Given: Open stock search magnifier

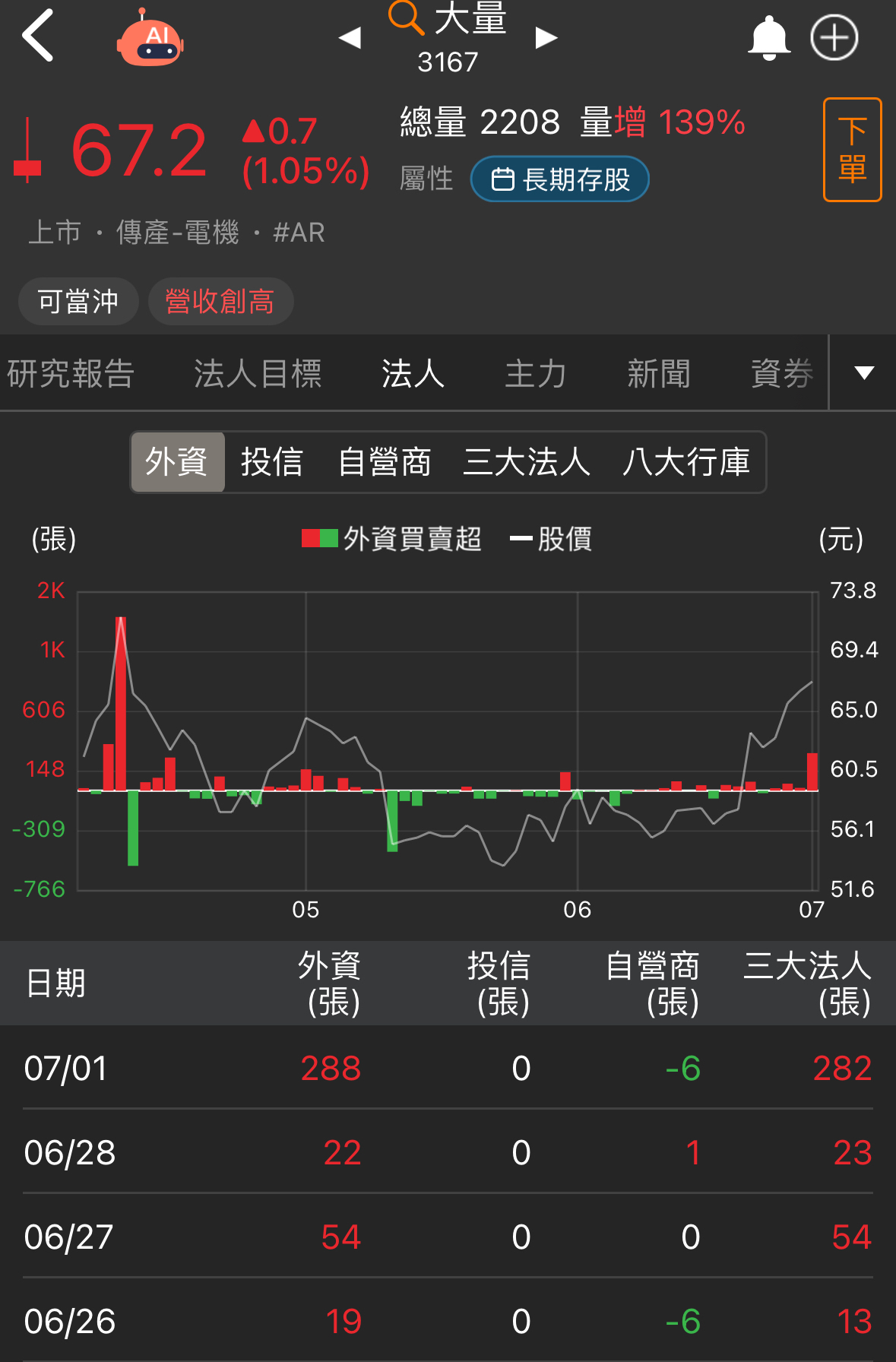Looking at the screenshot, I should 405,17.
